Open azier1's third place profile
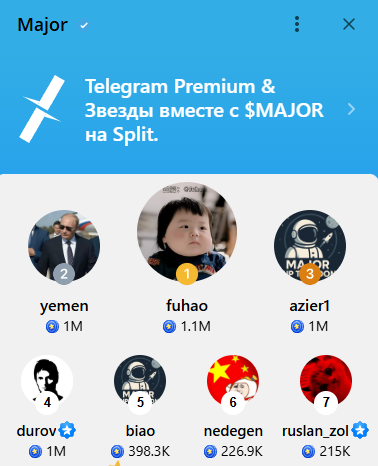The image size is (378, 466). click(x=310, y=271)
